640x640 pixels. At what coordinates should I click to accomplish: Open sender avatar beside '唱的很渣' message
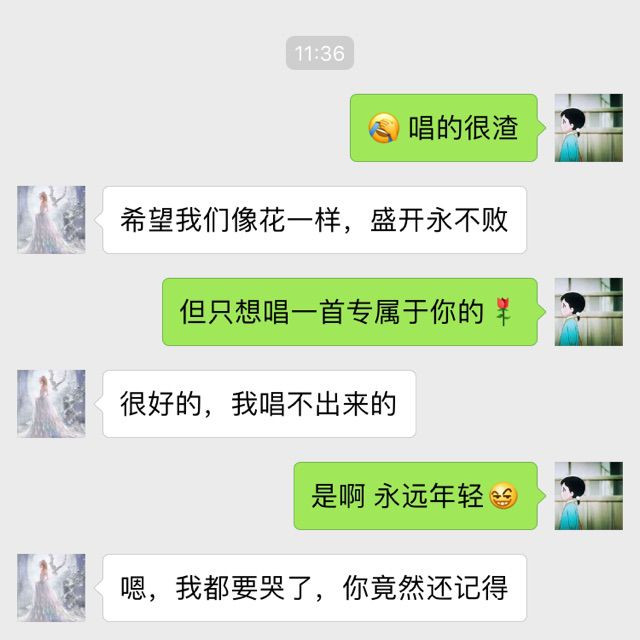(x=588, y=128)
